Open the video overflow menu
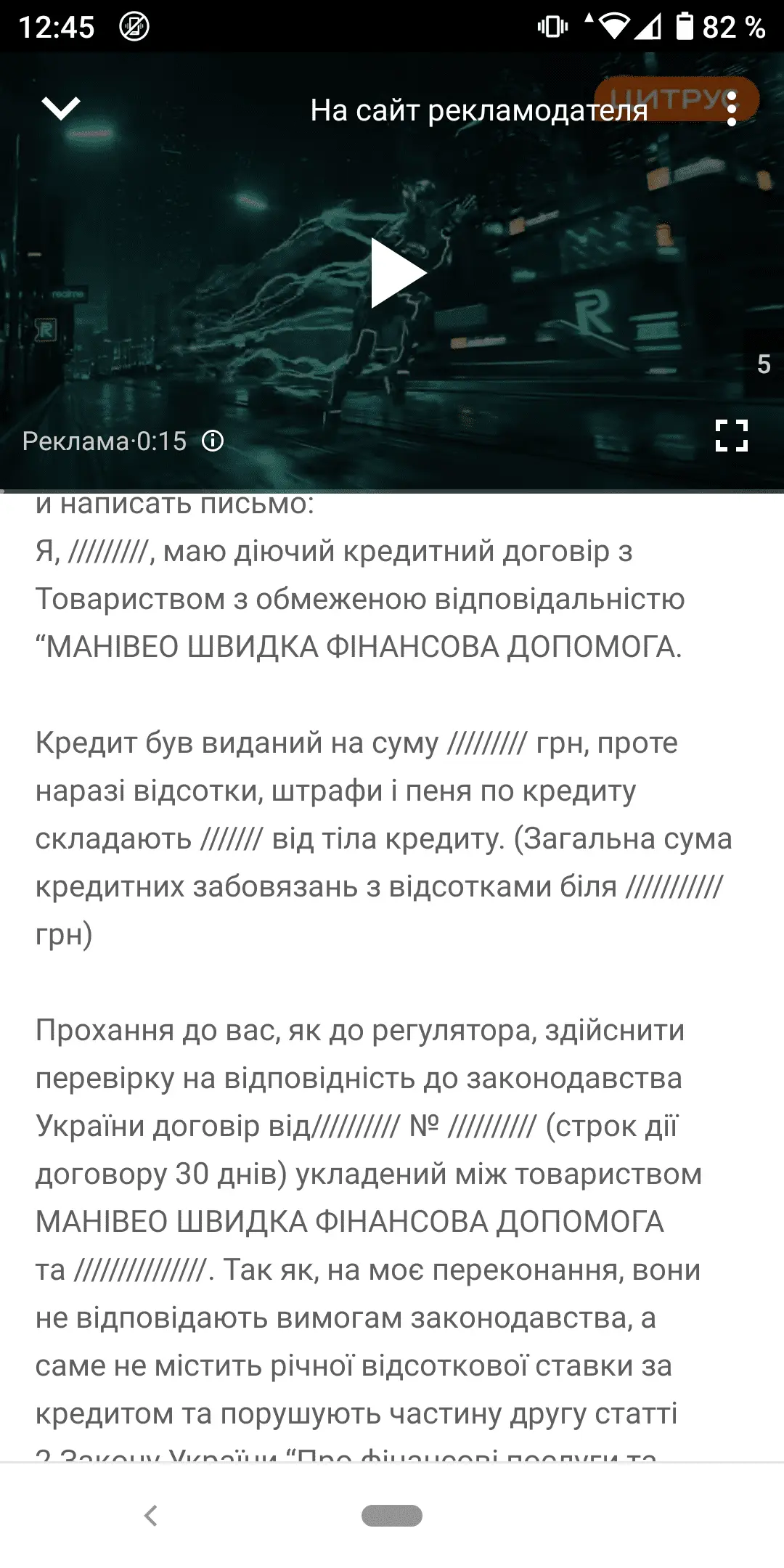 732,109
